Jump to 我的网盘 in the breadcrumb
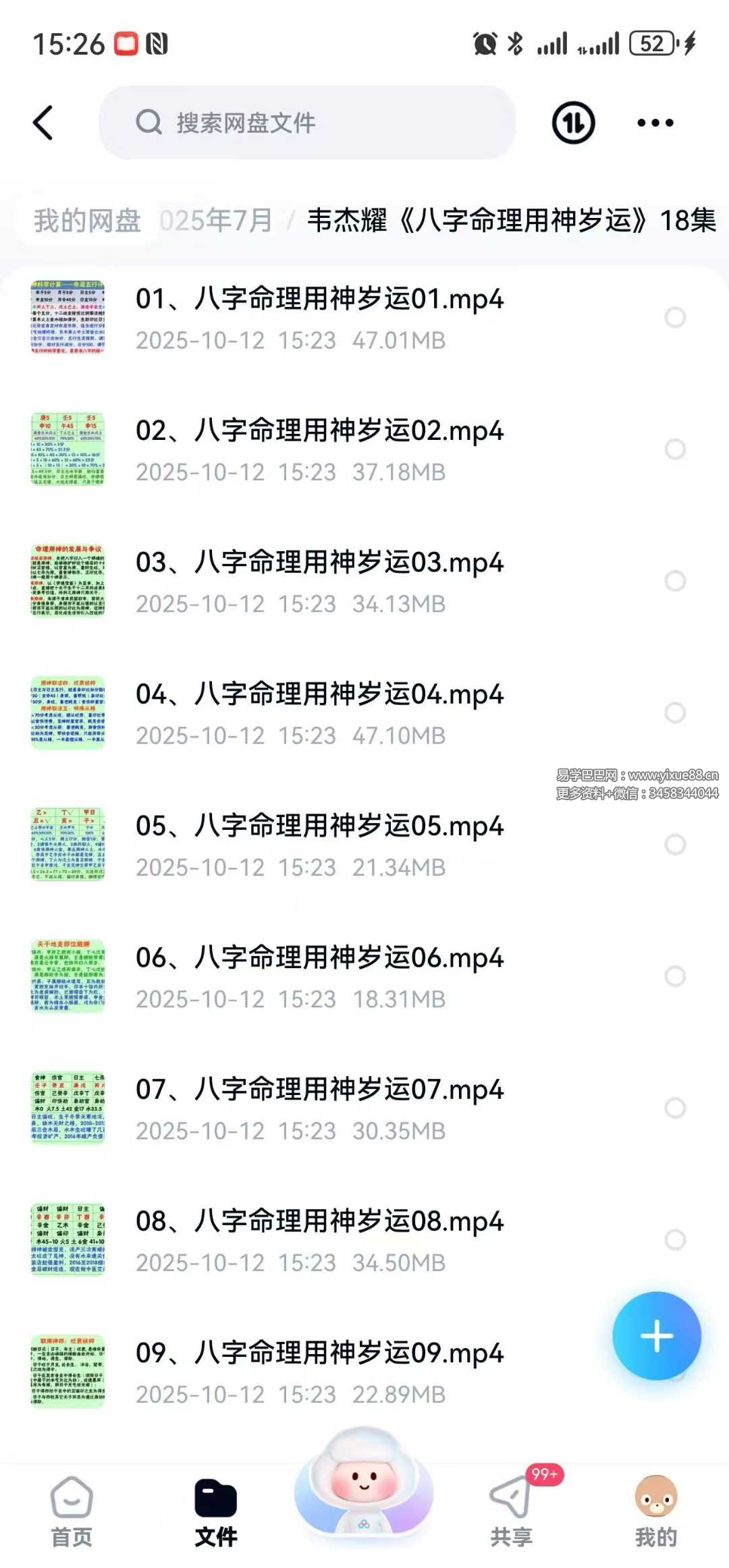 tap(87, 221)
